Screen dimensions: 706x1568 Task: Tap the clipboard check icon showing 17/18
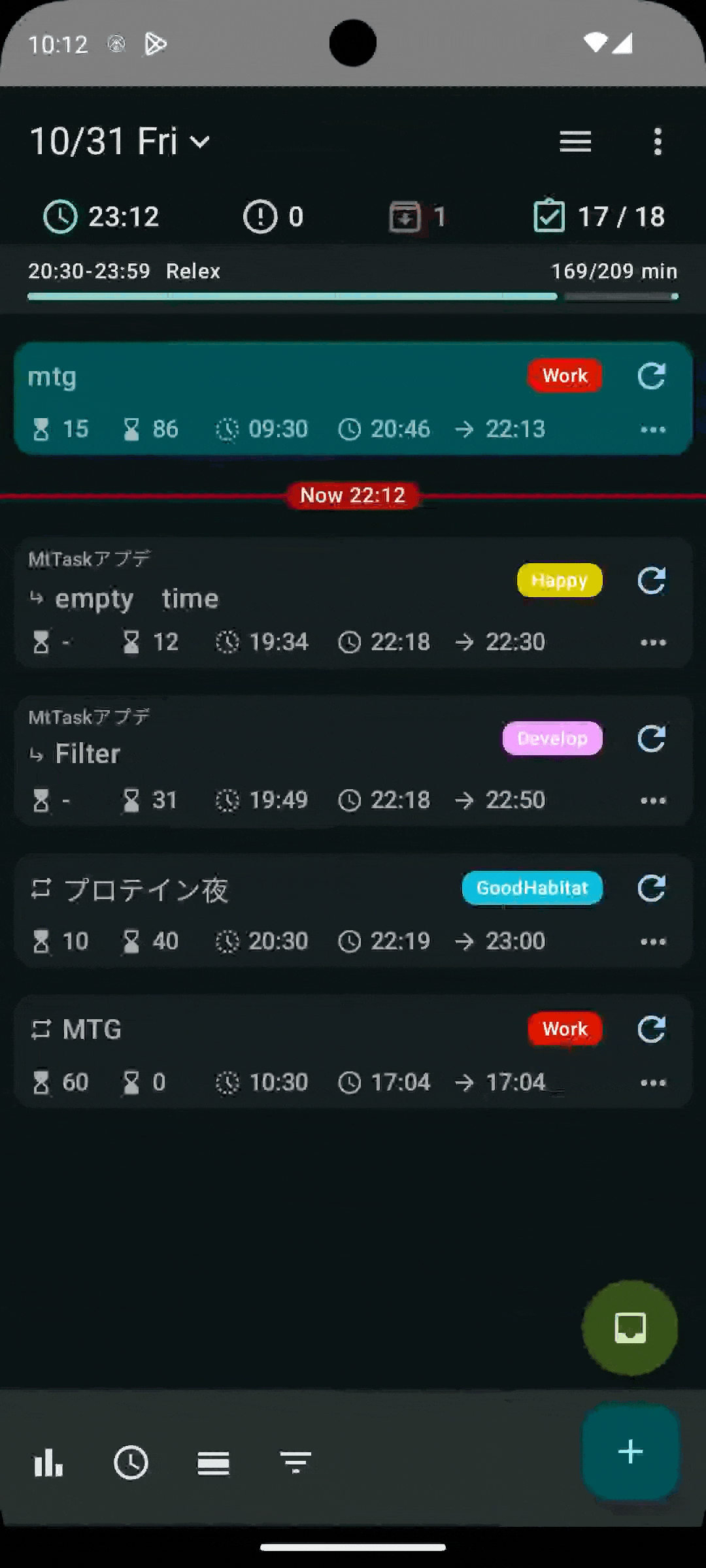tap(551, 216)
